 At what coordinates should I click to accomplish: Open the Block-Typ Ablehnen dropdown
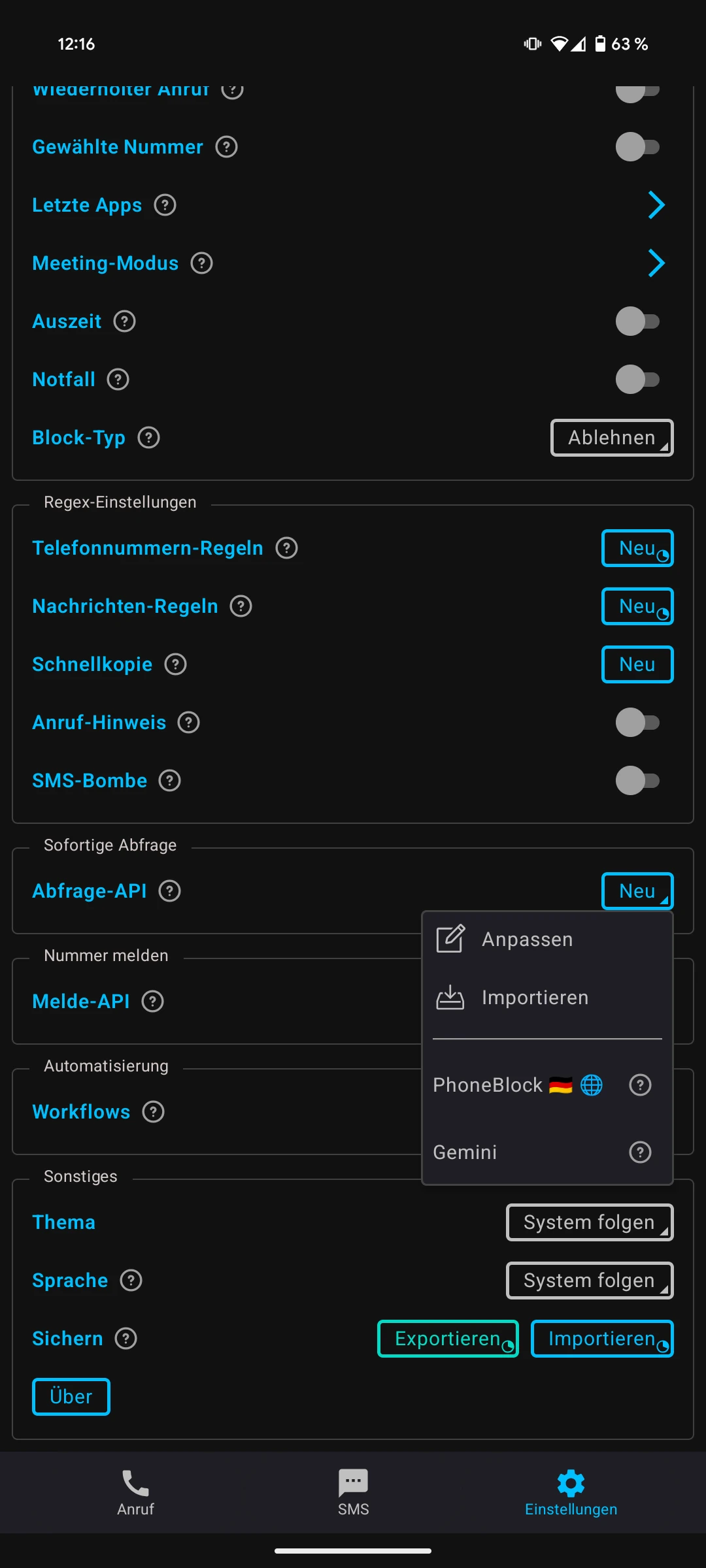(x=612, y=438)
